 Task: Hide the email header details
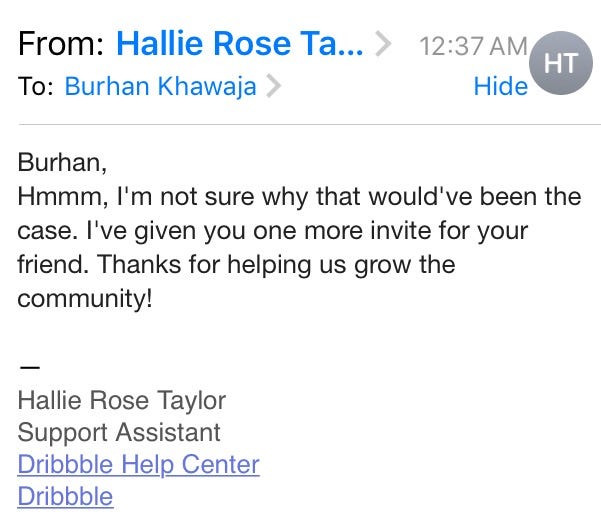(500, 87)
